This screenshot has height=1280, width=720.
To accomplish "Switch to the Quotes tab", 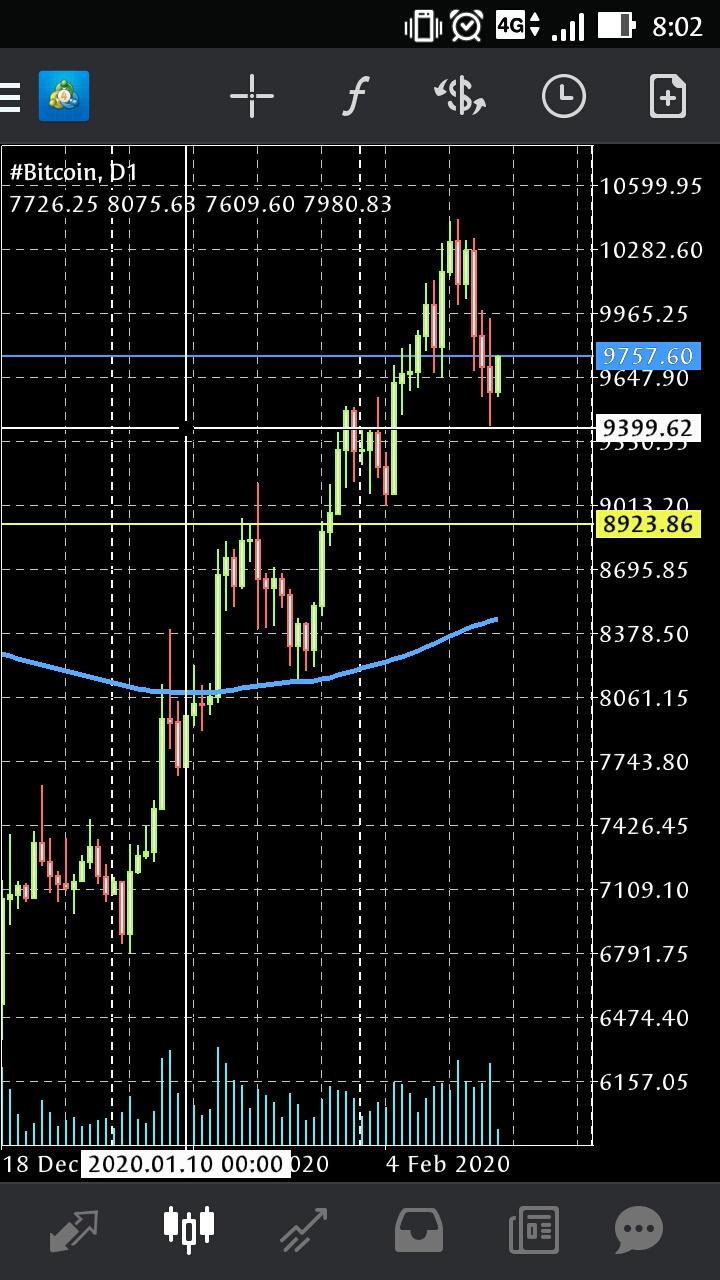I will coord(74,1230).
